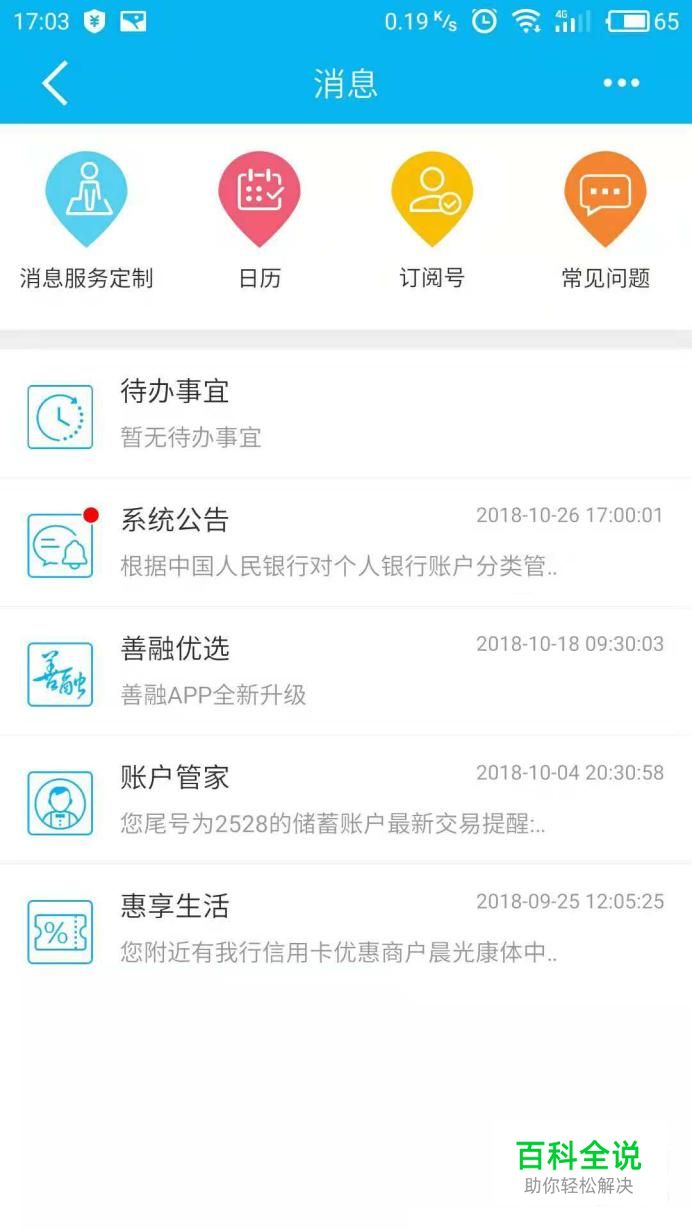The height and width of the screenshot is (1230, 692).
Task: Go back using the top-left arrow
Action: [56, 83]
